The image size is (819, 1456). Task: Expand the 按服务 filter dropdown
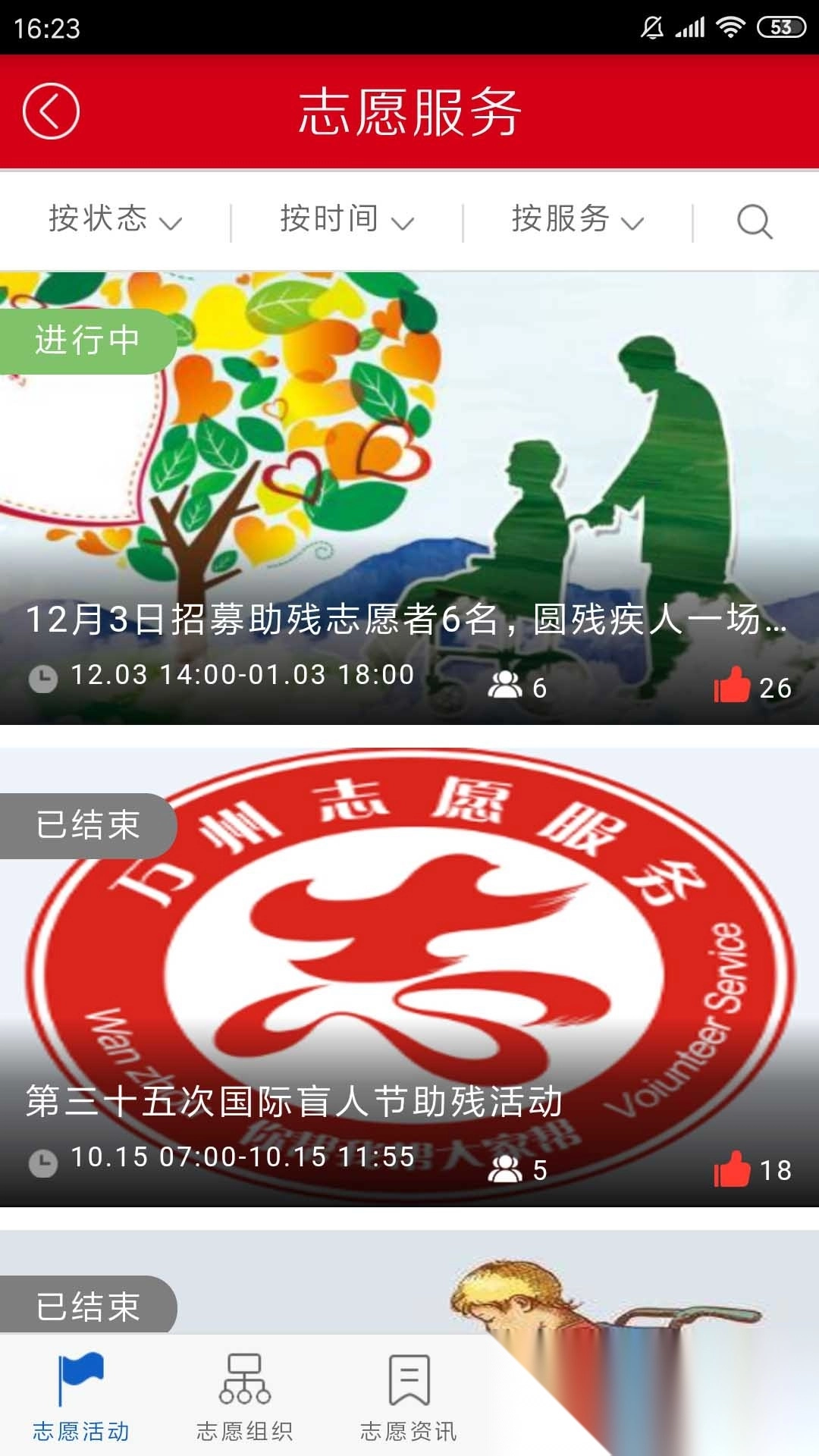point(576,220)
